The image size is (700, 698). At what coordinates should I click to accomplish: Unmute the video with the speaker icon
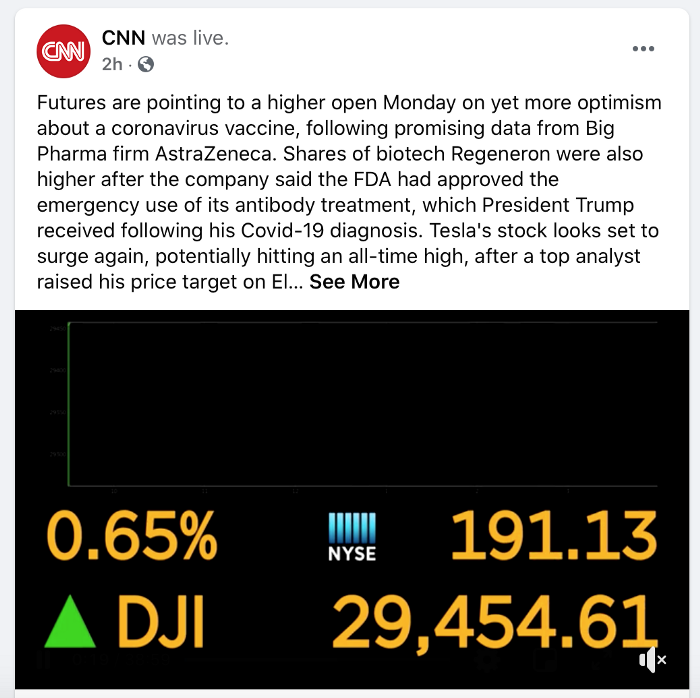point(652,660)
